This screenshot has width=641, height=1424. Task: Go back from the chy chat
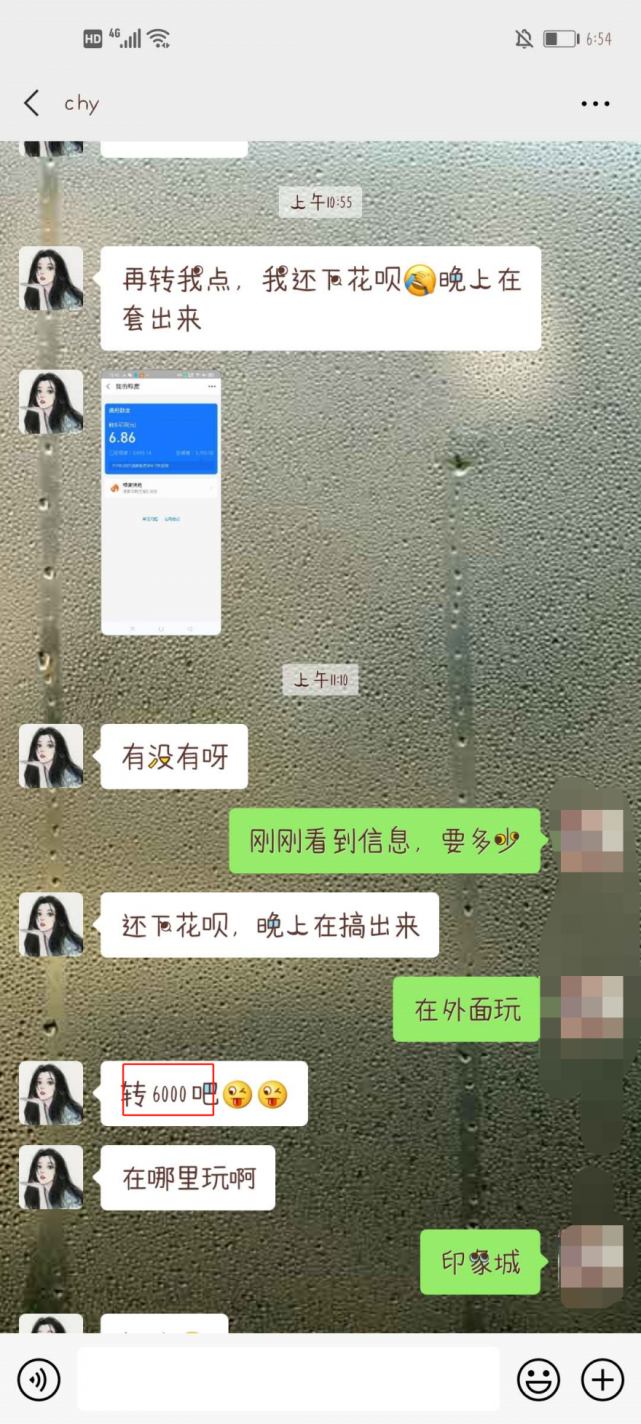(32, 103)
